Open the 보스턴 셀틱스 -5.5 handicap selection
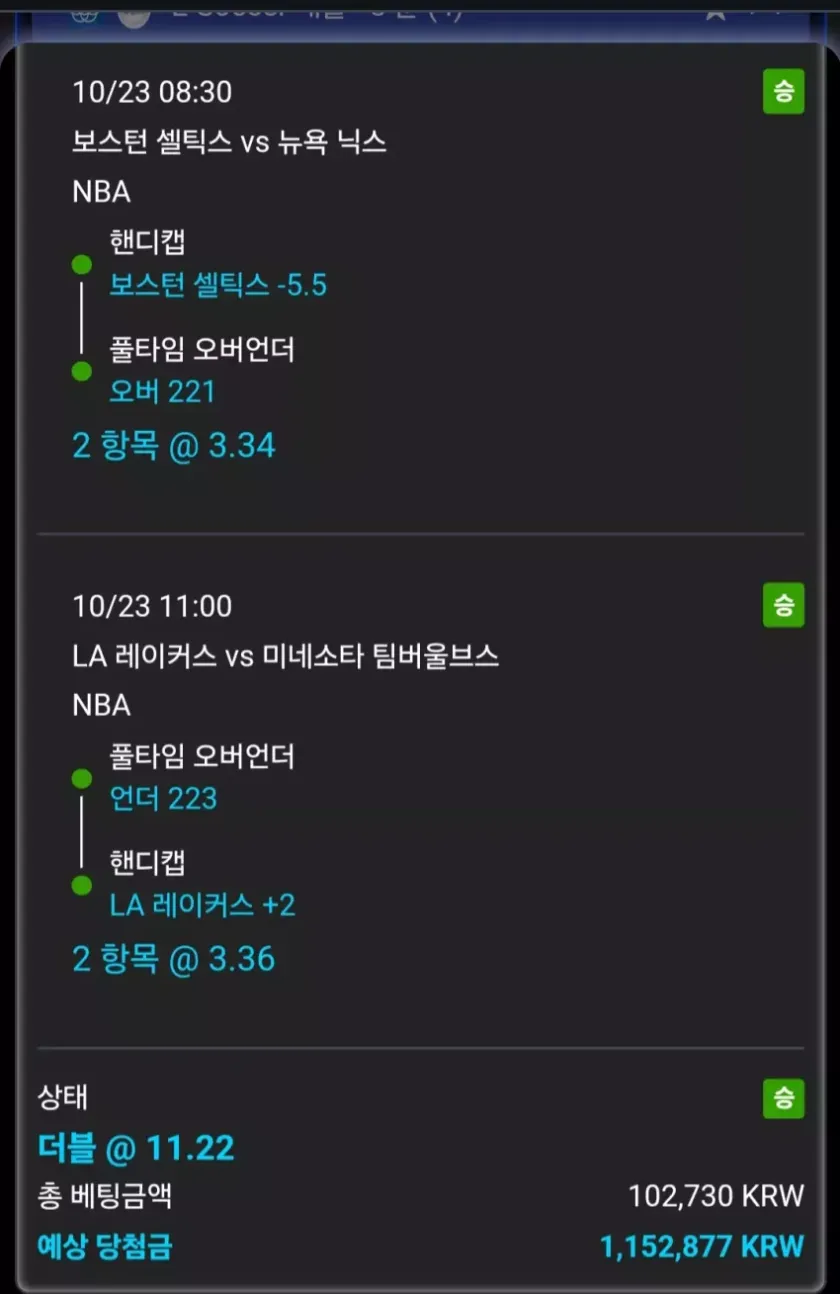840x1294 pixels. [x=218, y=286]
